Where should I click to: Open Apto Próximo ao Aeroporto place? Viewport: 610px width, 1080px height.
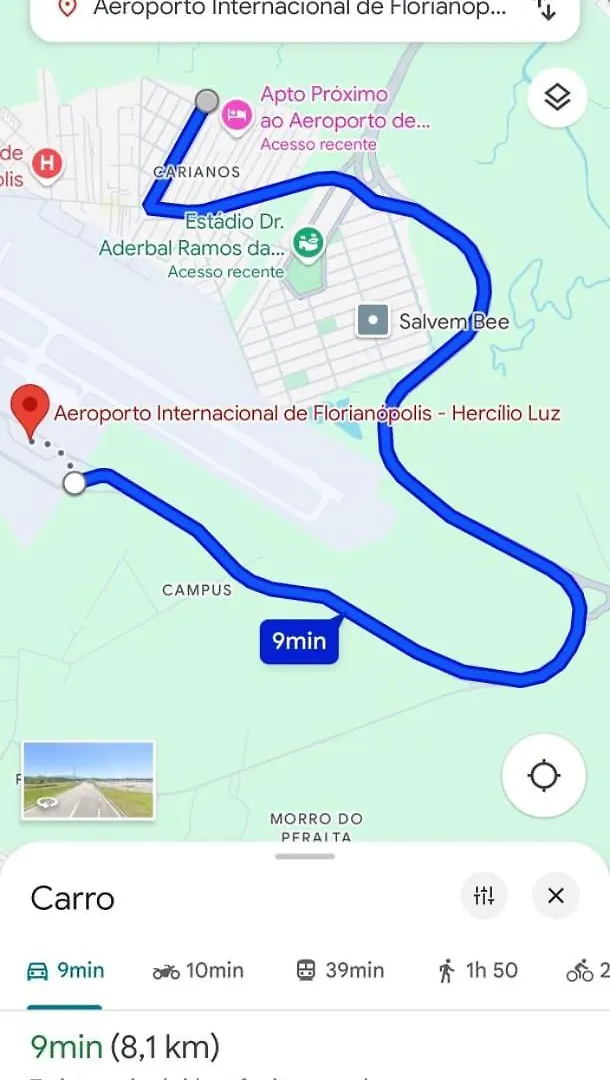(x=236, y=115)
